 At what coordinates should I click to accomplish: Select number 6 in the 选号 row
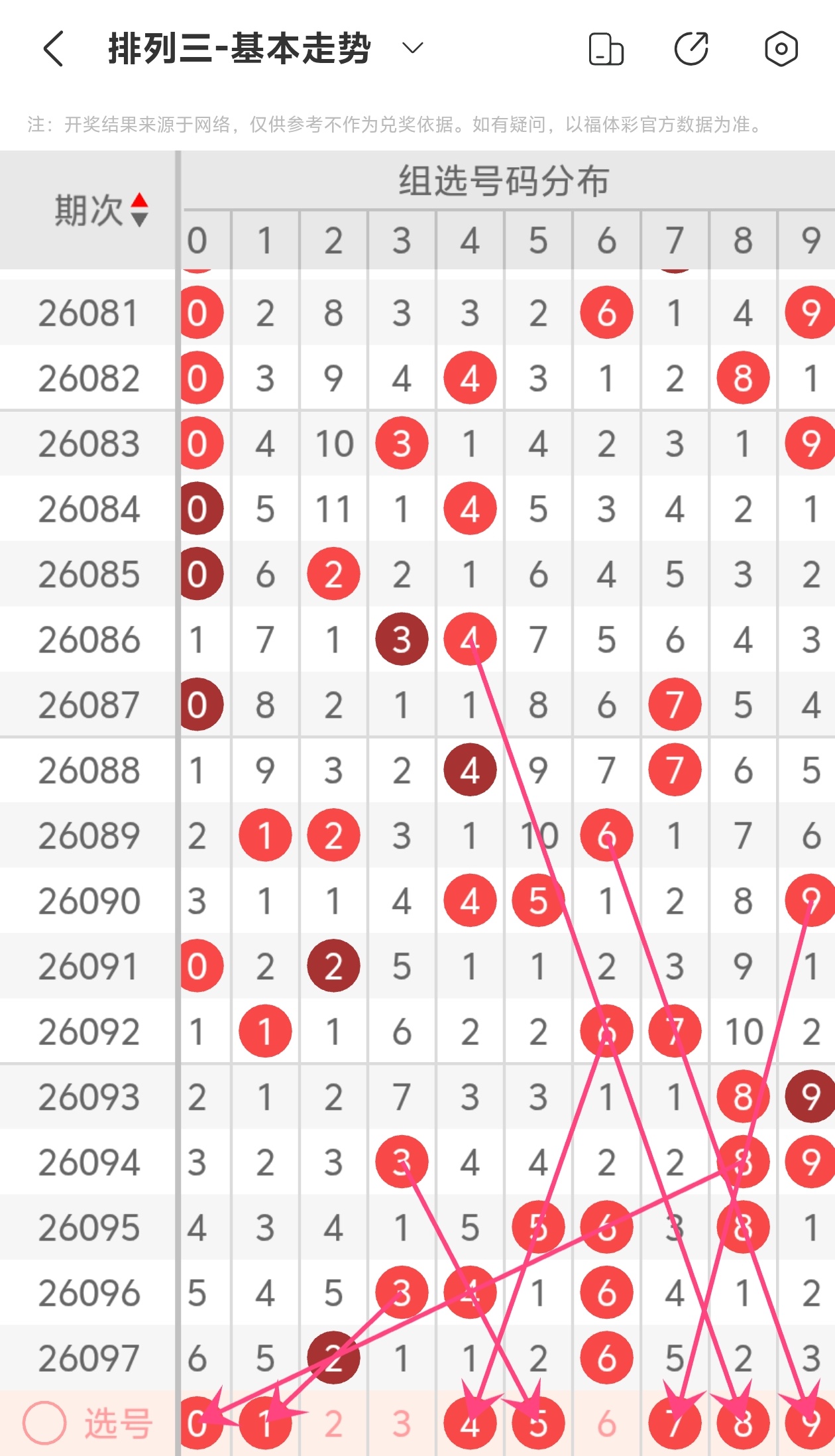tap(606, 1423)
